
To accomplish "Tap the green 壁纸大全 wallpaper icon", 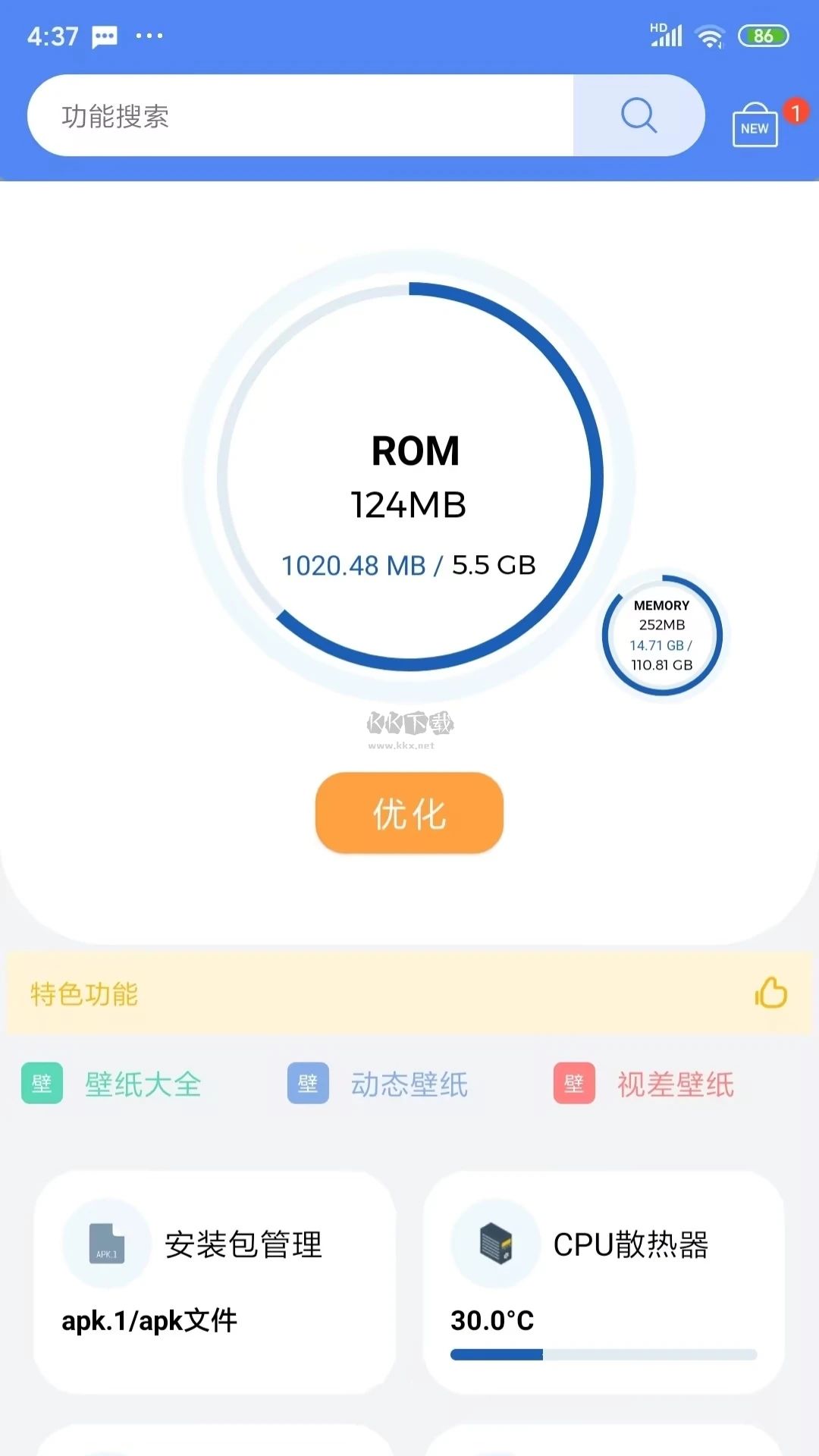I will pyautogui.click(x=42, y=1084).
